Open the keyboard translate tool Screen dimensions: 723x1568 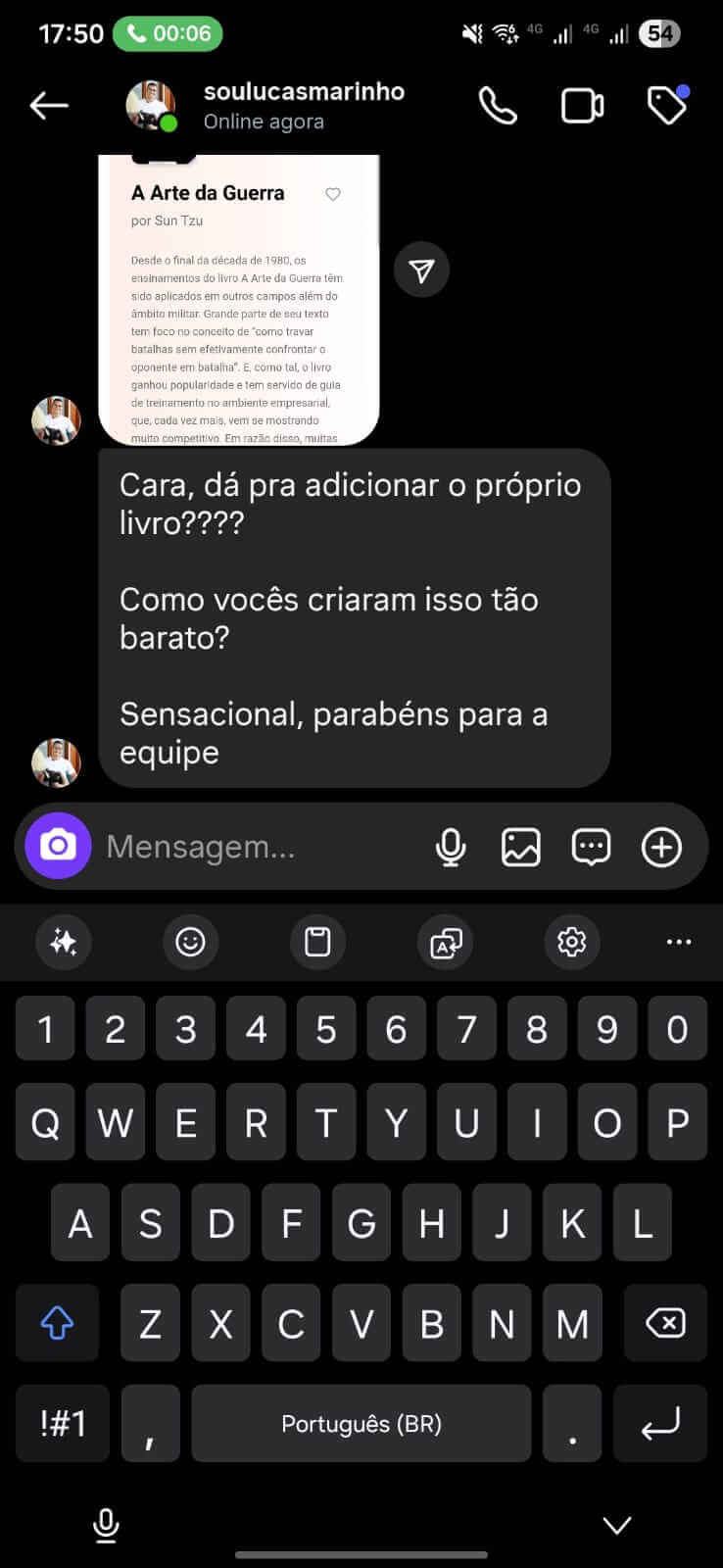[x=445, y=942]
